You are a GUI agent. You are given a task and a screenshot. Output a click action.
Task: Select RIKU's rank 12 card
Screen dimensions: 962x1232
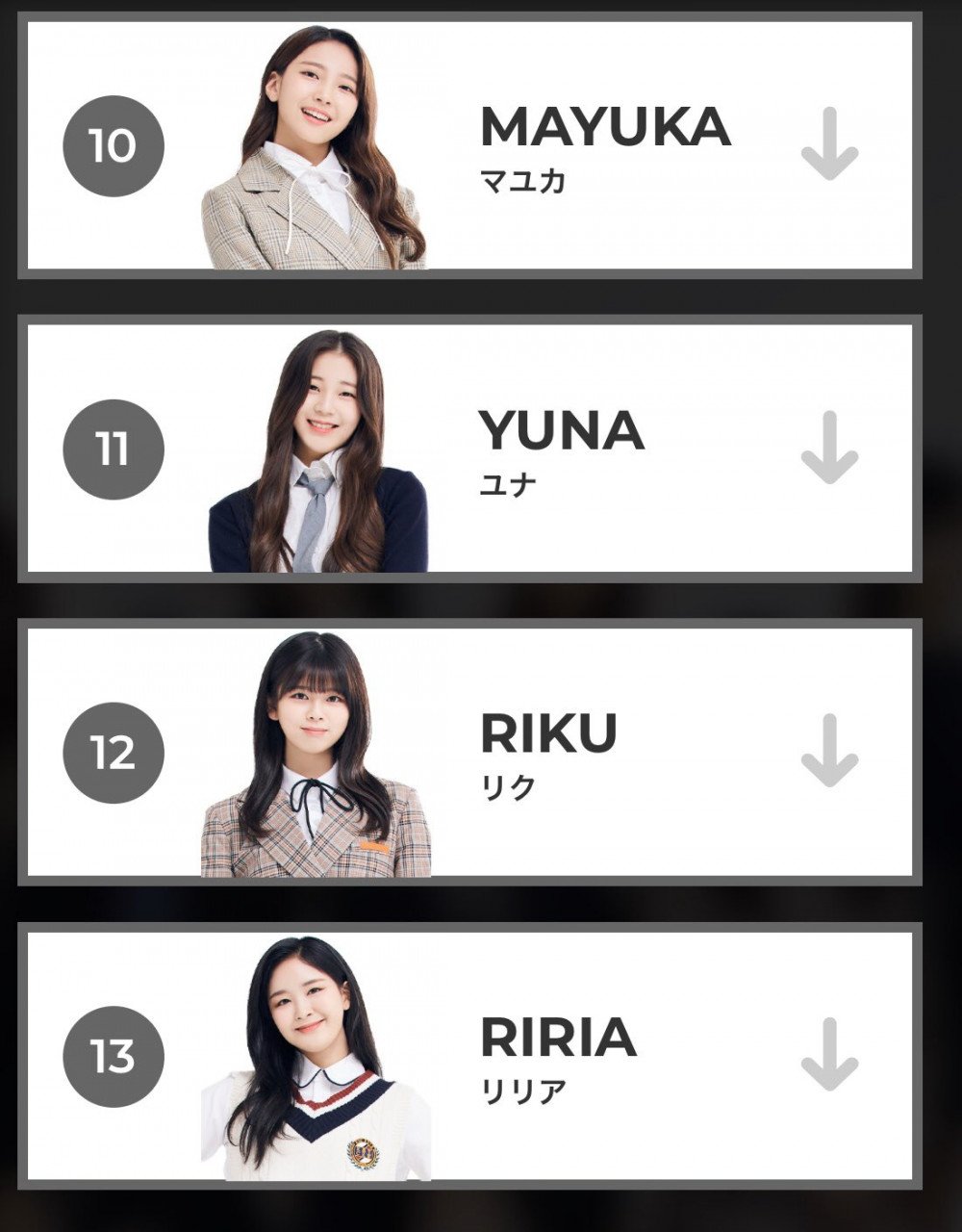coord(469,752)
